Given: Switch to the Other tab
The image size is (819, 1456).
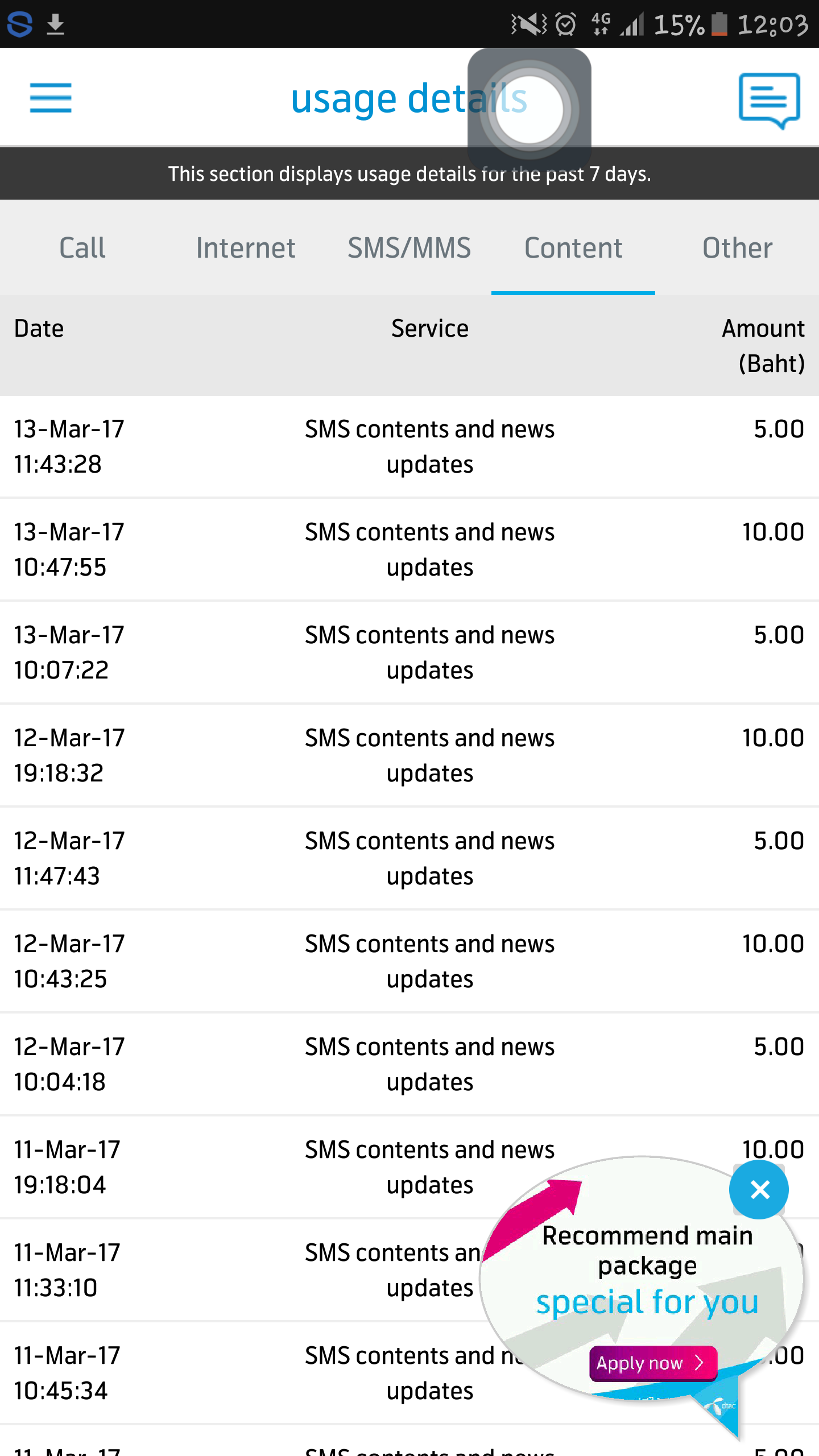Looking at the screenshot, I should coord(737,248).
